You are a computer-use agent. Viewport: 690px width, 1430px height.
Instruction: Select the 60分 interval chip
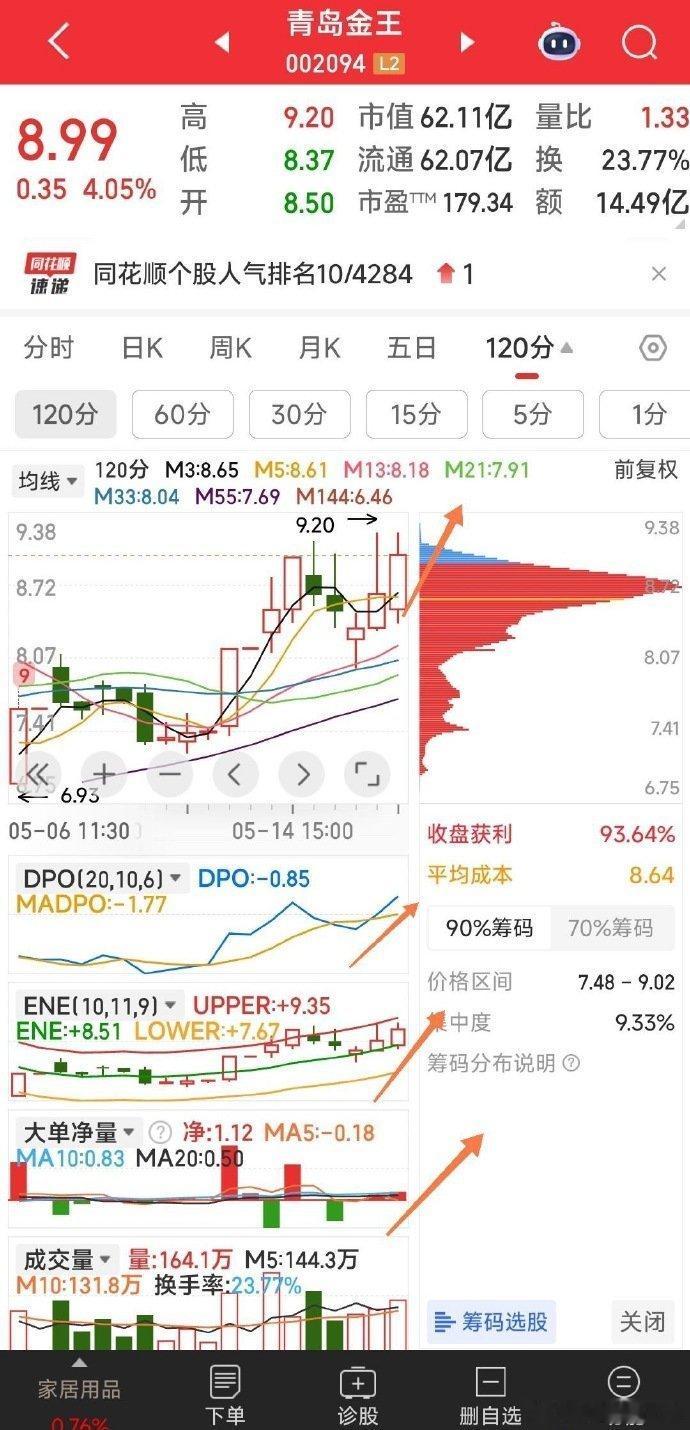[x=182, y=414]
